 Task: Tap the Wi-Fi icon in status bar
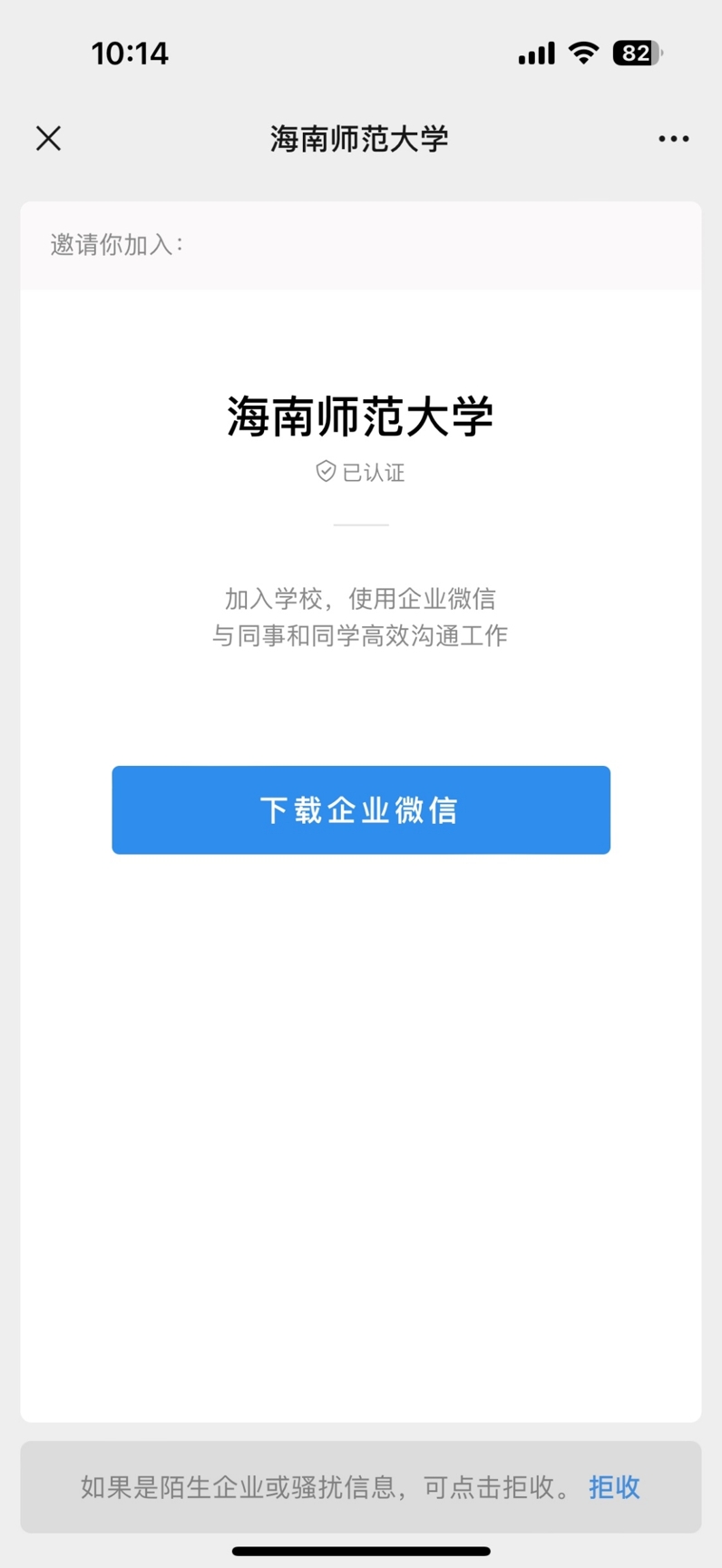point(583,54)
